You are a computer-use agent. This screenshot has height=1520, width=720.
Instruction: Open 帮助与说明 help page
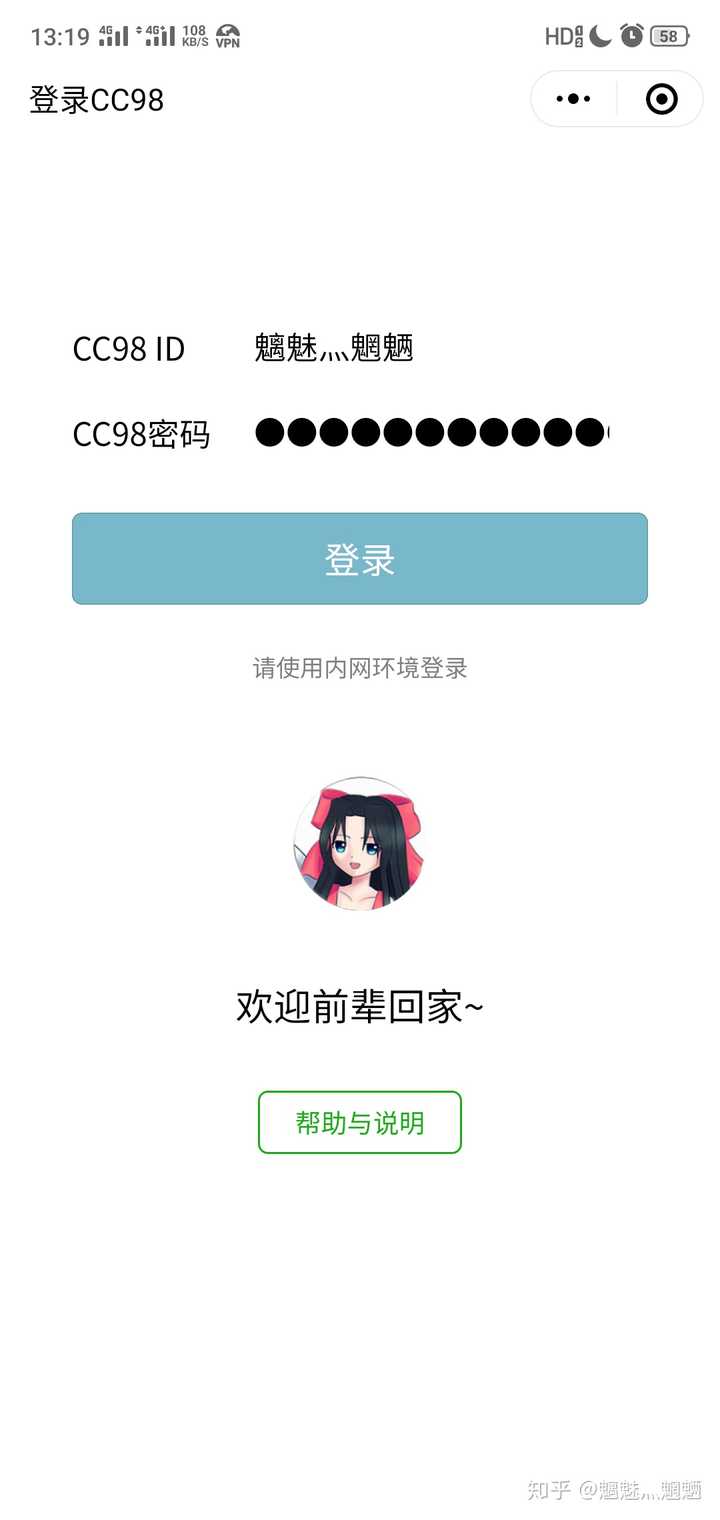pyautogui.click(x=359, y=1122)
